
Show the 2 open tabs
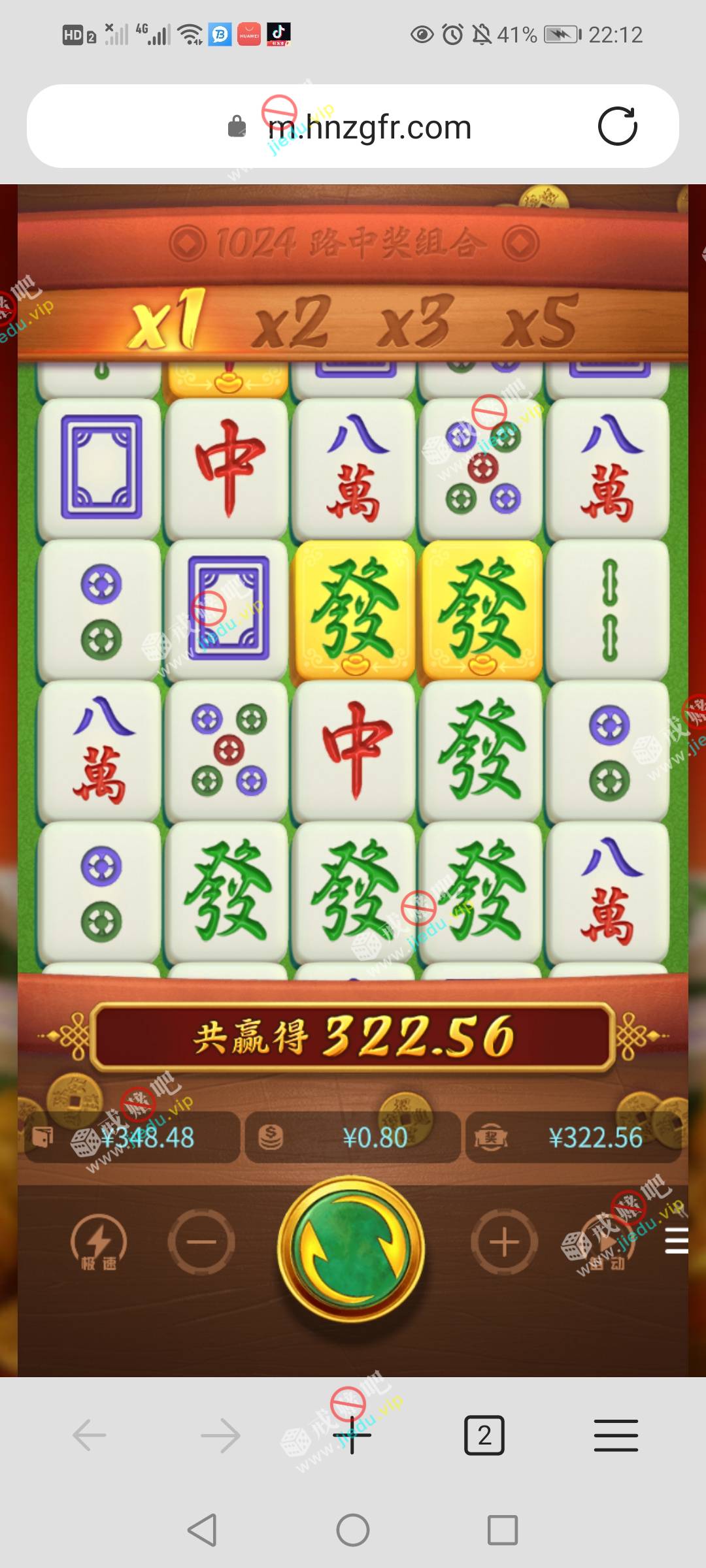click(484, 1435)
